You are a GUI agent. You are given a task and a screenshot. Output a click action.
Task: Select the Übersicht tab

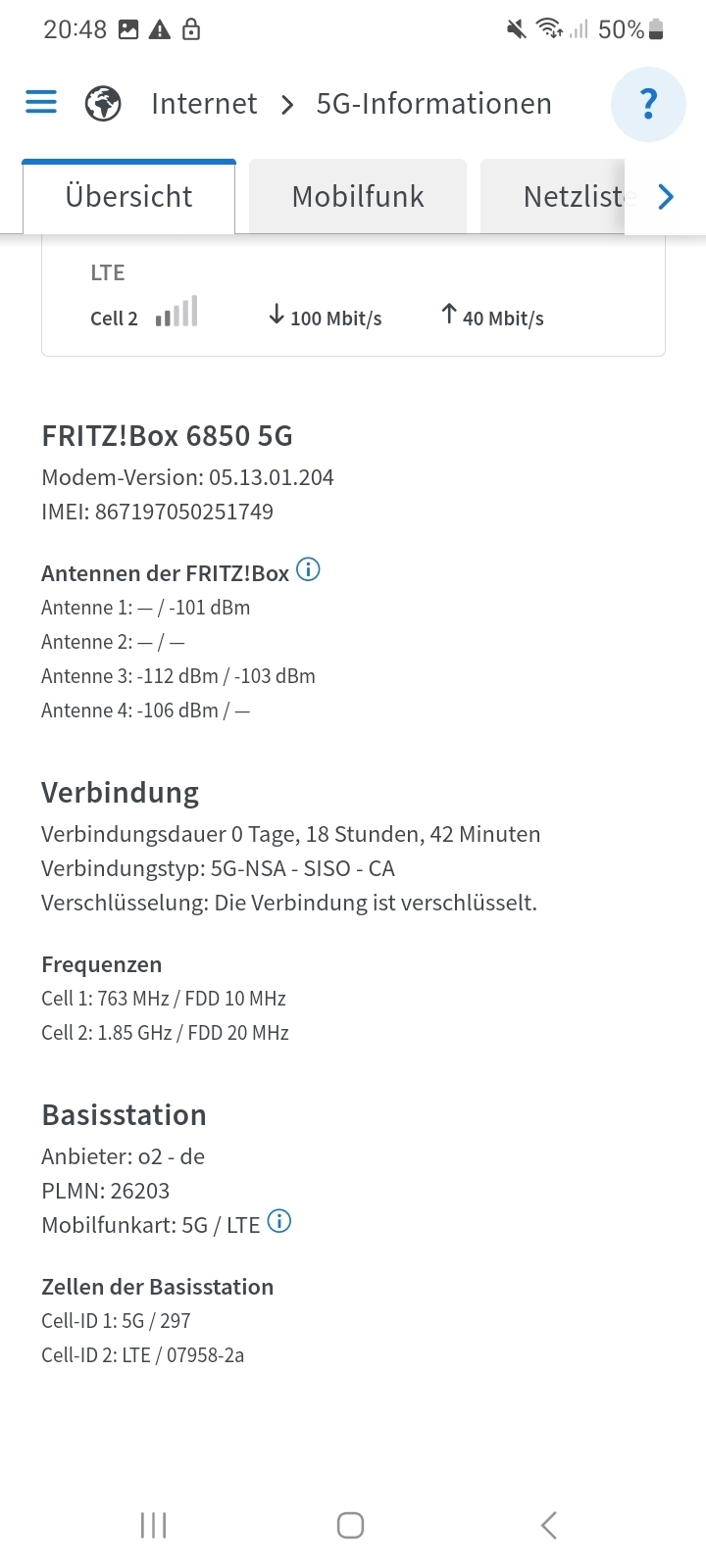[x=128, y=196]
